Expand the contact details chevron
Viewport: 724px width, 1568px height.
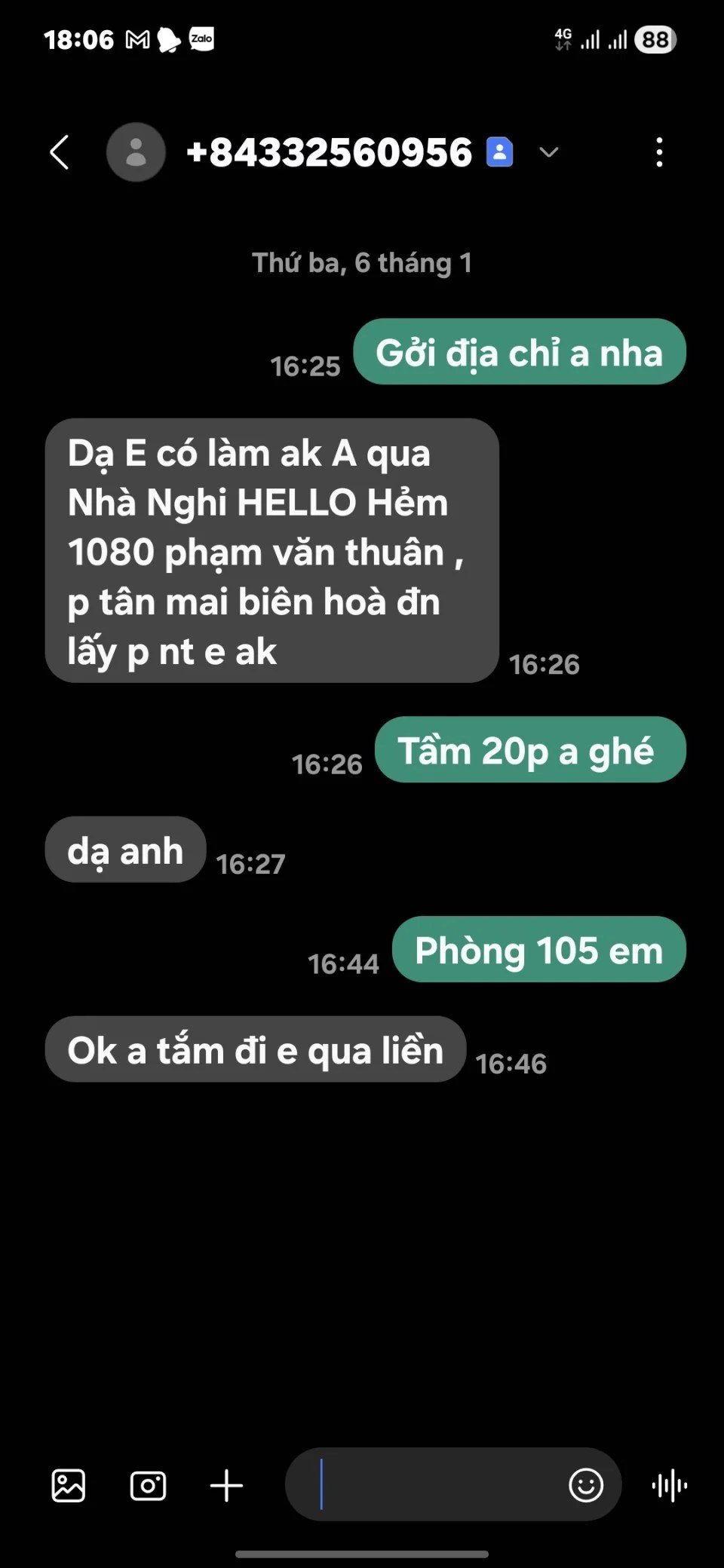click(549, 152)
